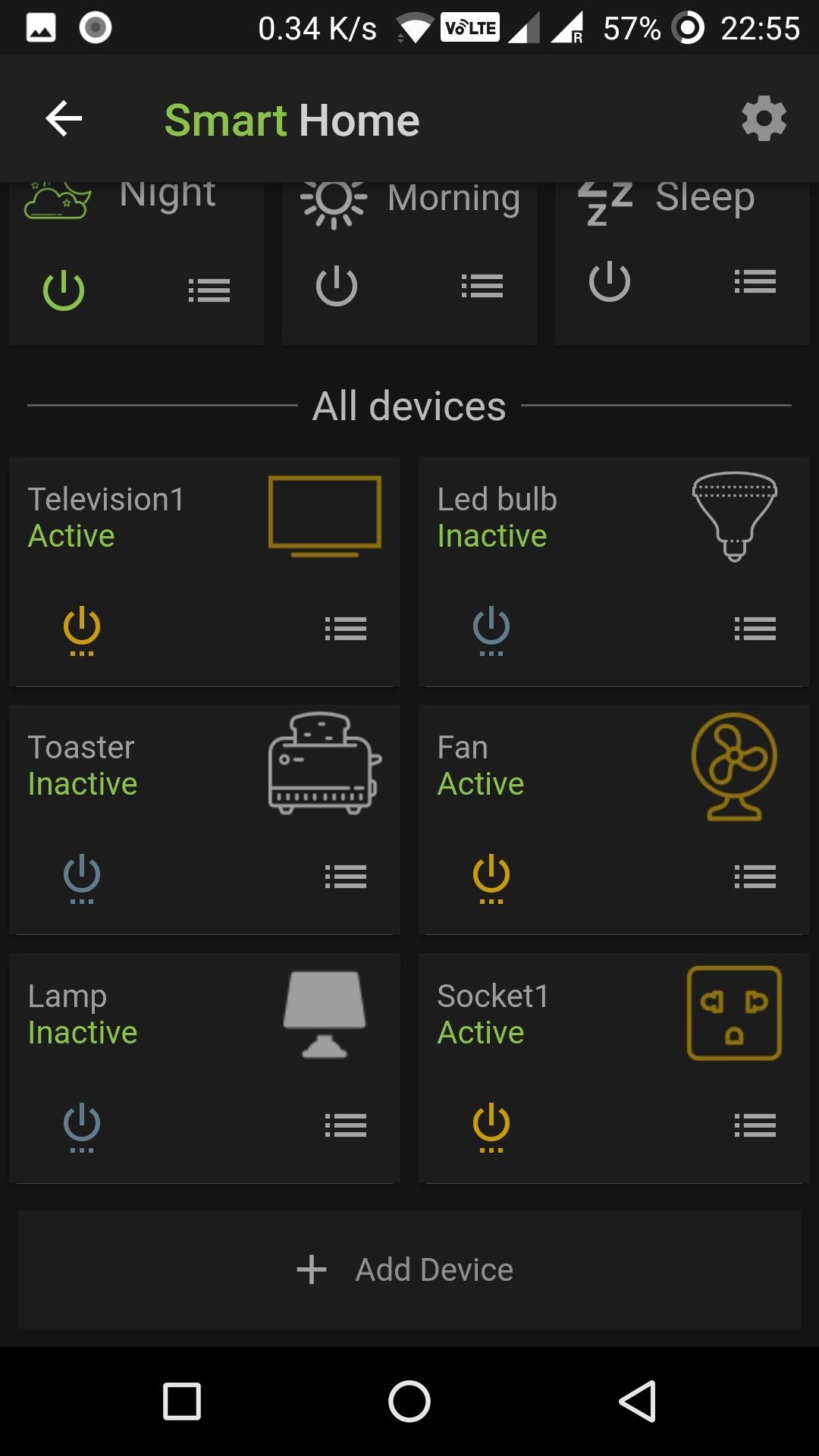Viewport: 819px width, 1456px height.
Task: Turn off the Fan
Action: tap(491, 877)
